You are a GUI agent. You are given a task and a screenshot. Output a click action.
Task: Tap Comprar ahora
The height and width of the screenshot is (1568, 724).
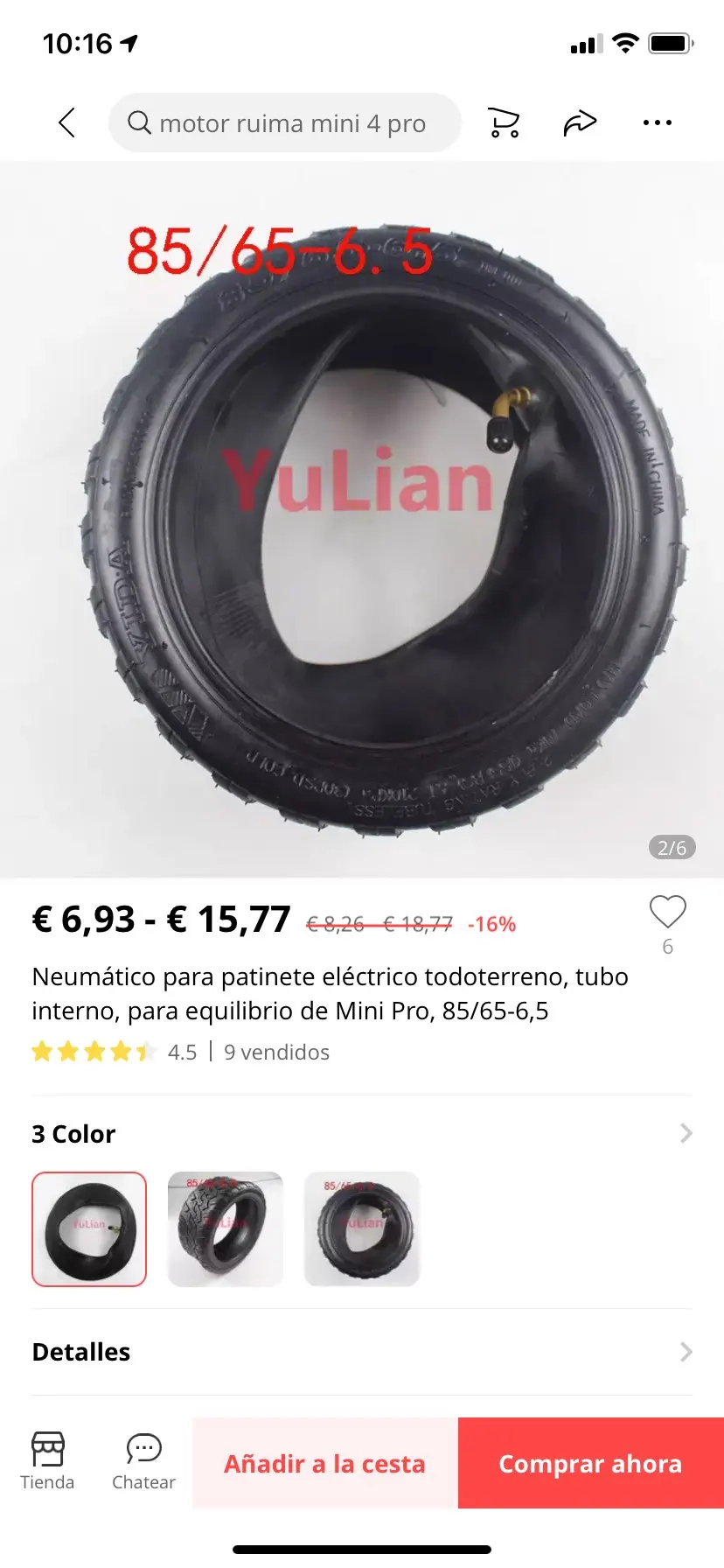(590, 1464)
